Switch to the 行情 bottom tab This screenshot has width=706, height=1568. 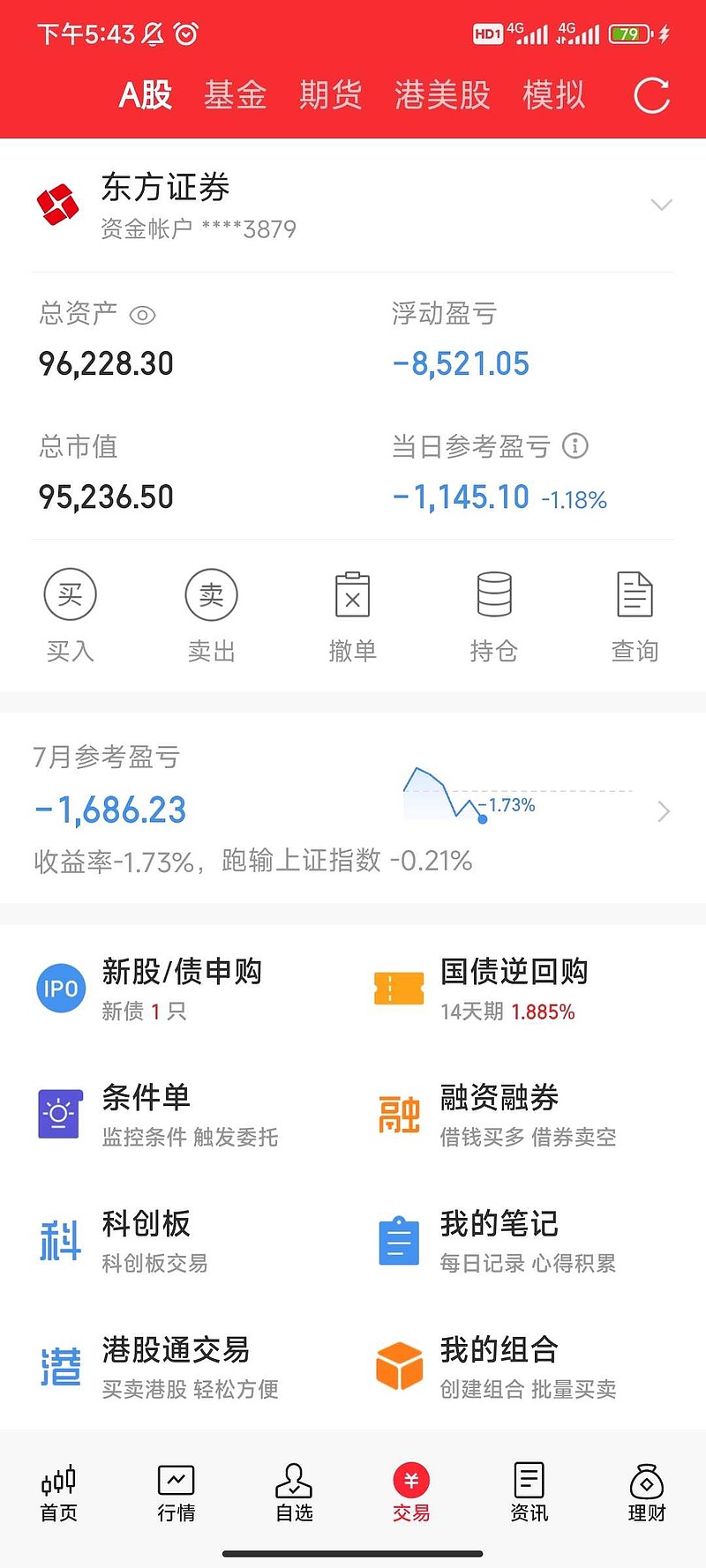pyautogui.click(x=176, y=1494)
